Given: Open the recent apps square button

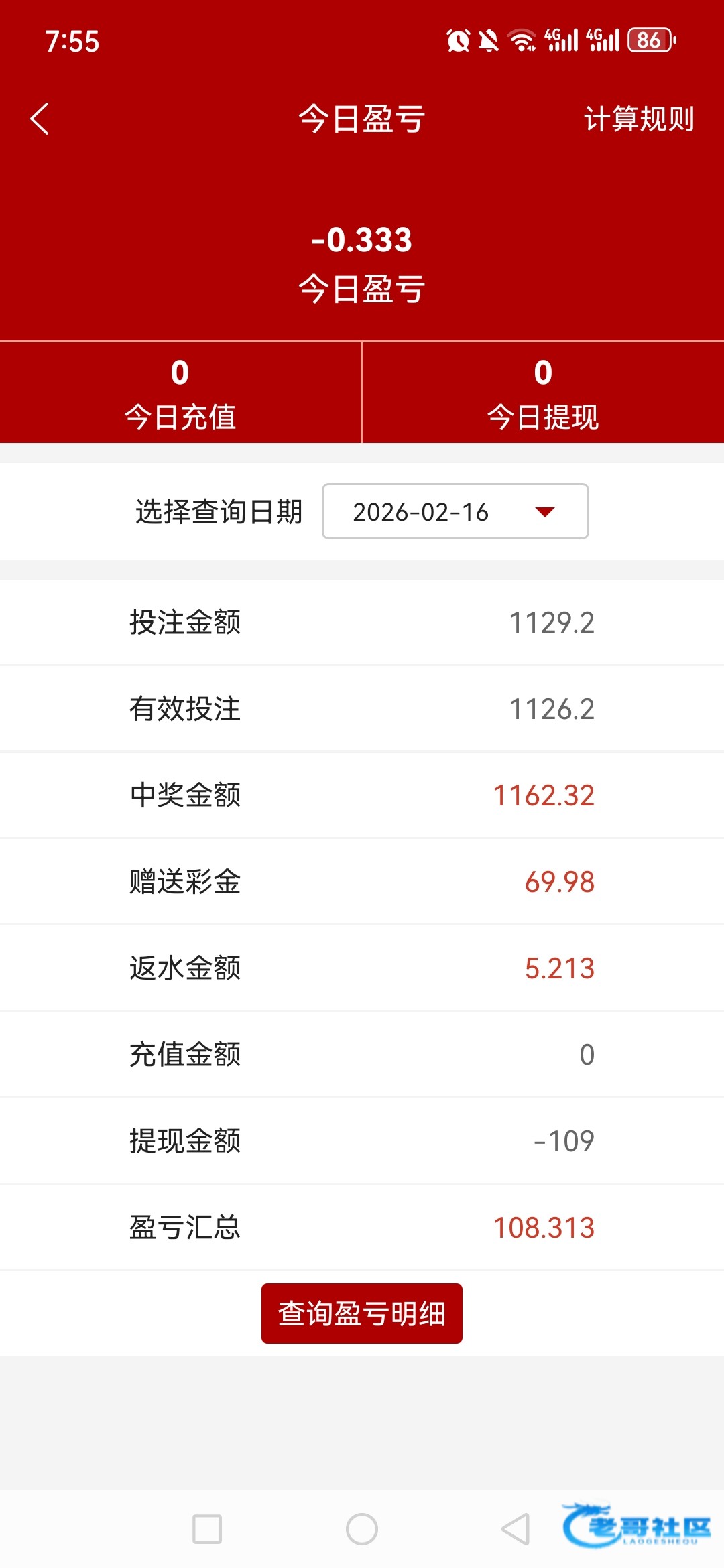Looking at the screenshot, I should [x=207, y=1529].
